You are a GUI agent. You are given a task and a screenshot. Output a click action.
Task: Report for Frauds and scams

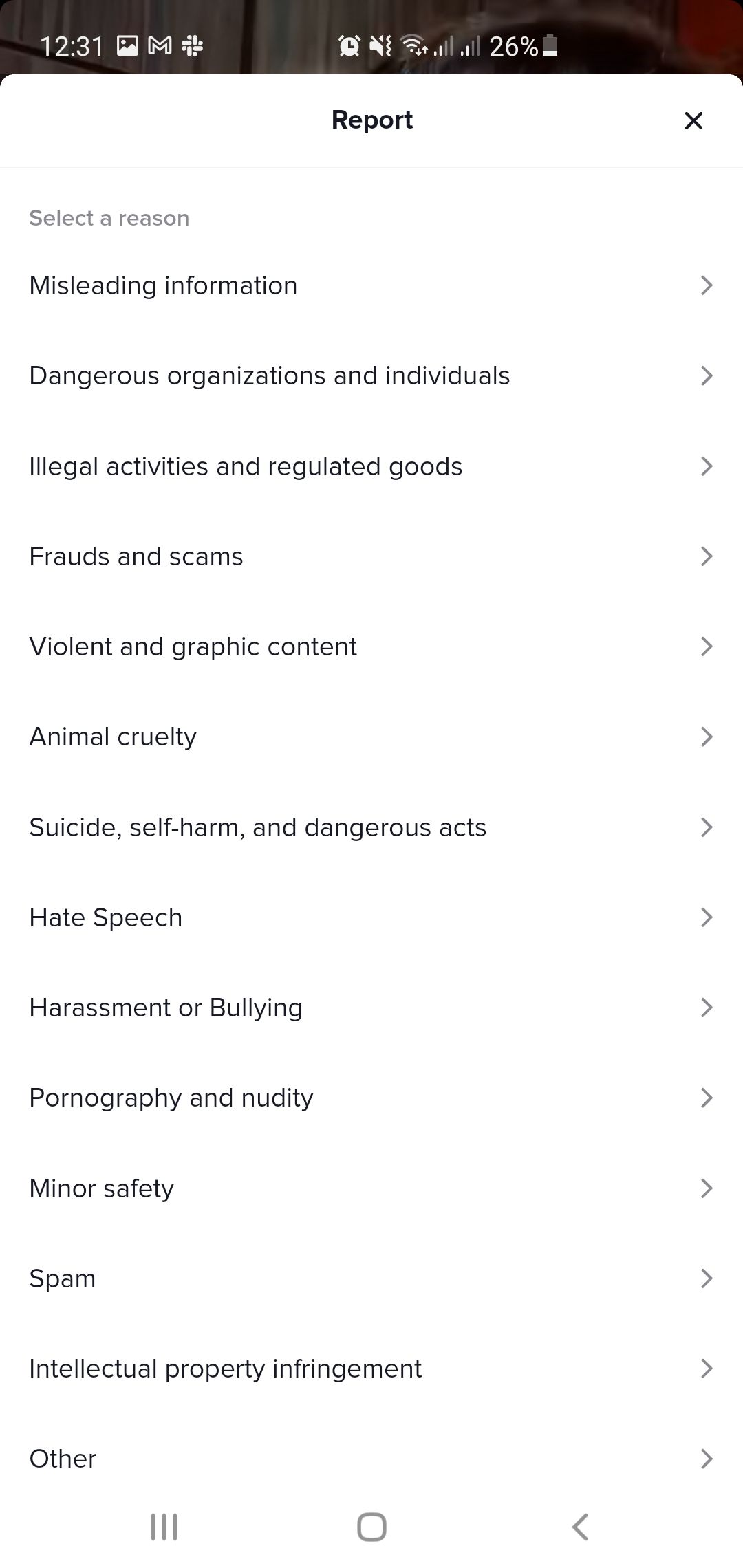tap(371, 556)
